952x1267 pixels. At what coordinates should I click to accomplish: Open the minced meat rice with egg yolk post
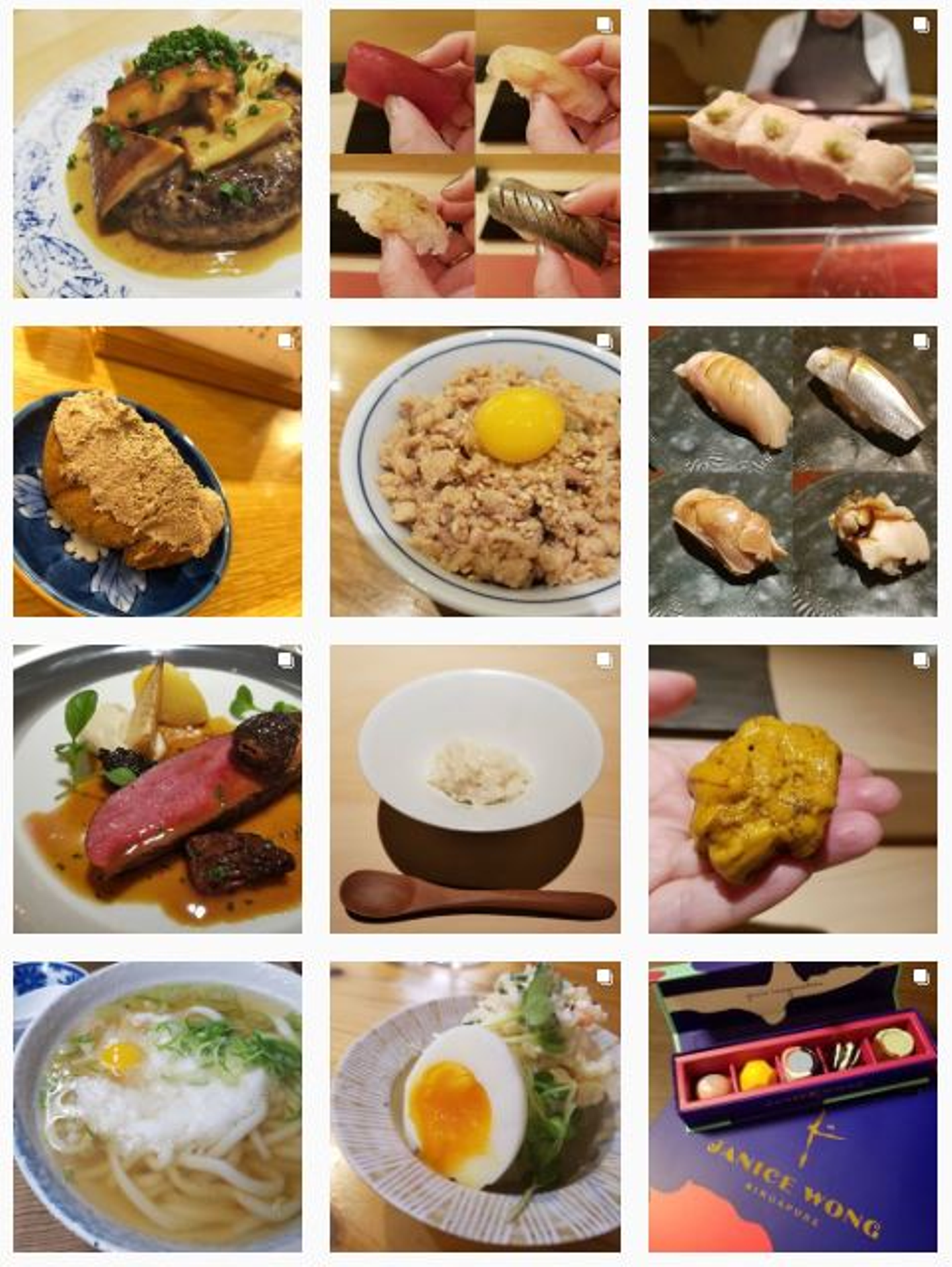(475, 471)
